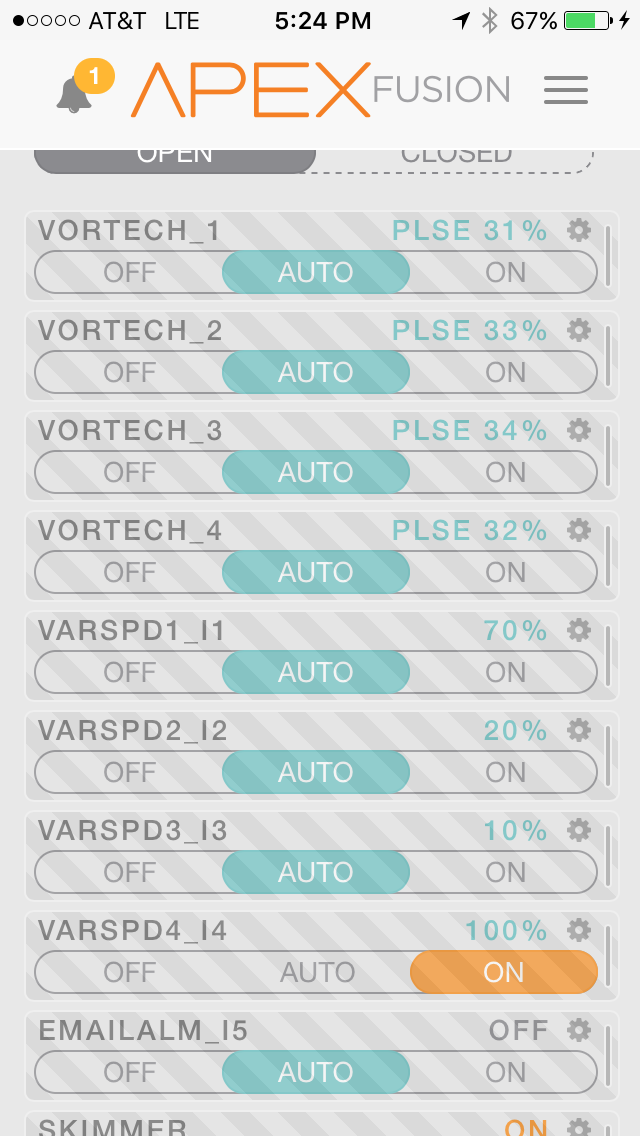640x1136 pixels.
Task: Select AUTO for VORTECH_2
Action: (316, 372)
